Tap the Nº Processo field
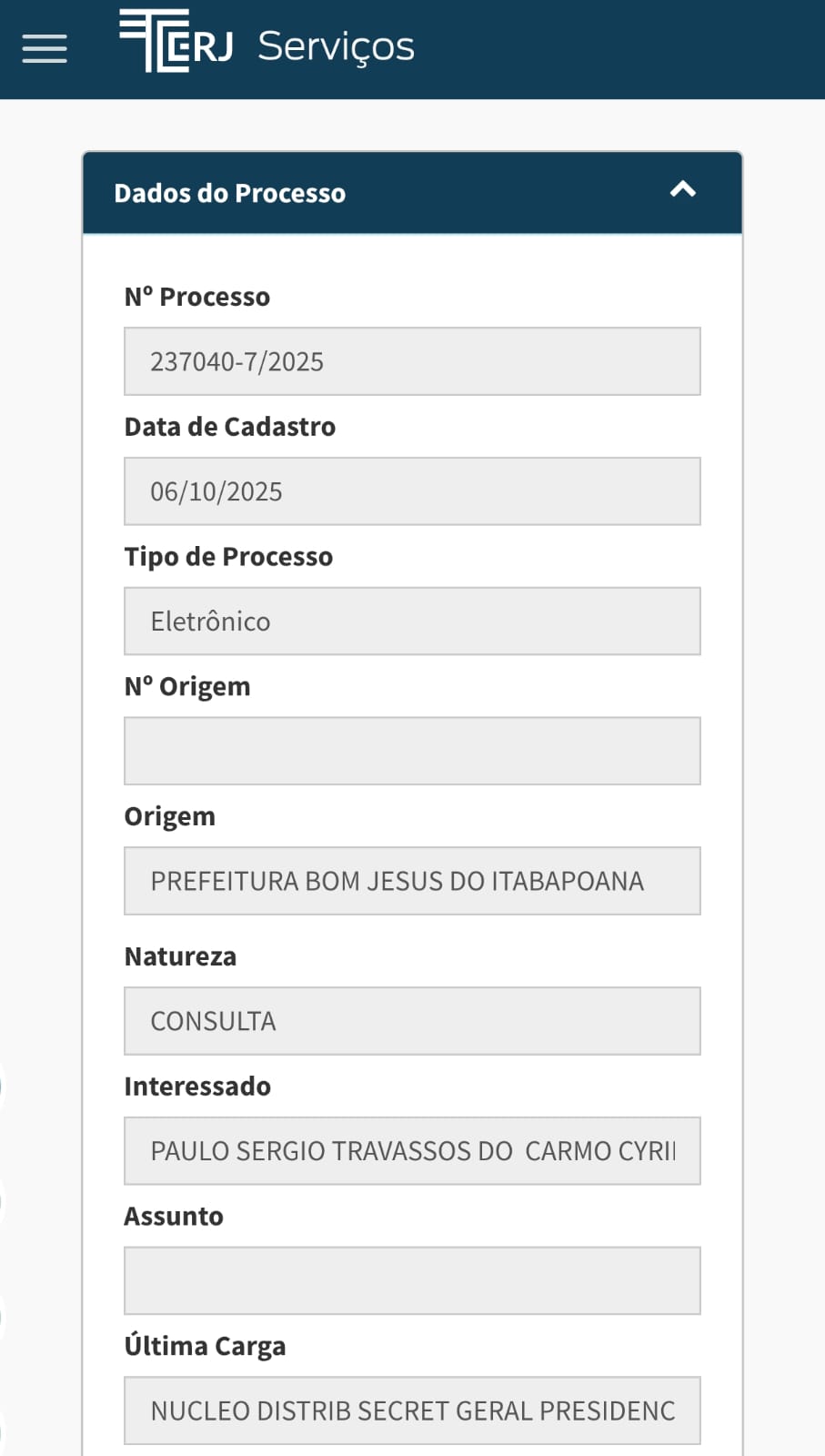825x1456 pixels. tap(412, 361)
